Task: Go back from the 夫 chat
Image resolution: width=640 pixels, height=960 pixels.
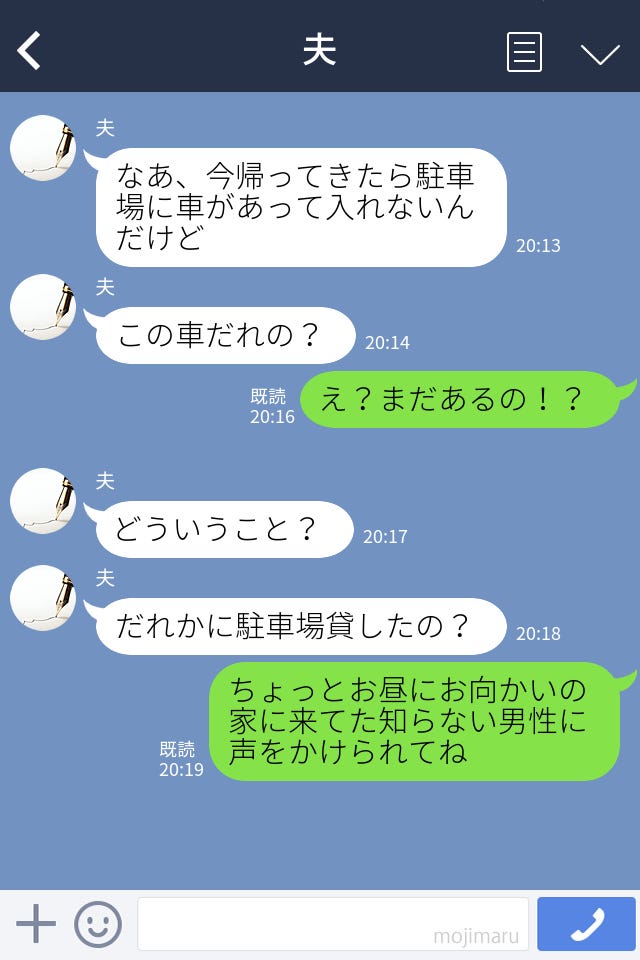Action: (x=30, y=51)
